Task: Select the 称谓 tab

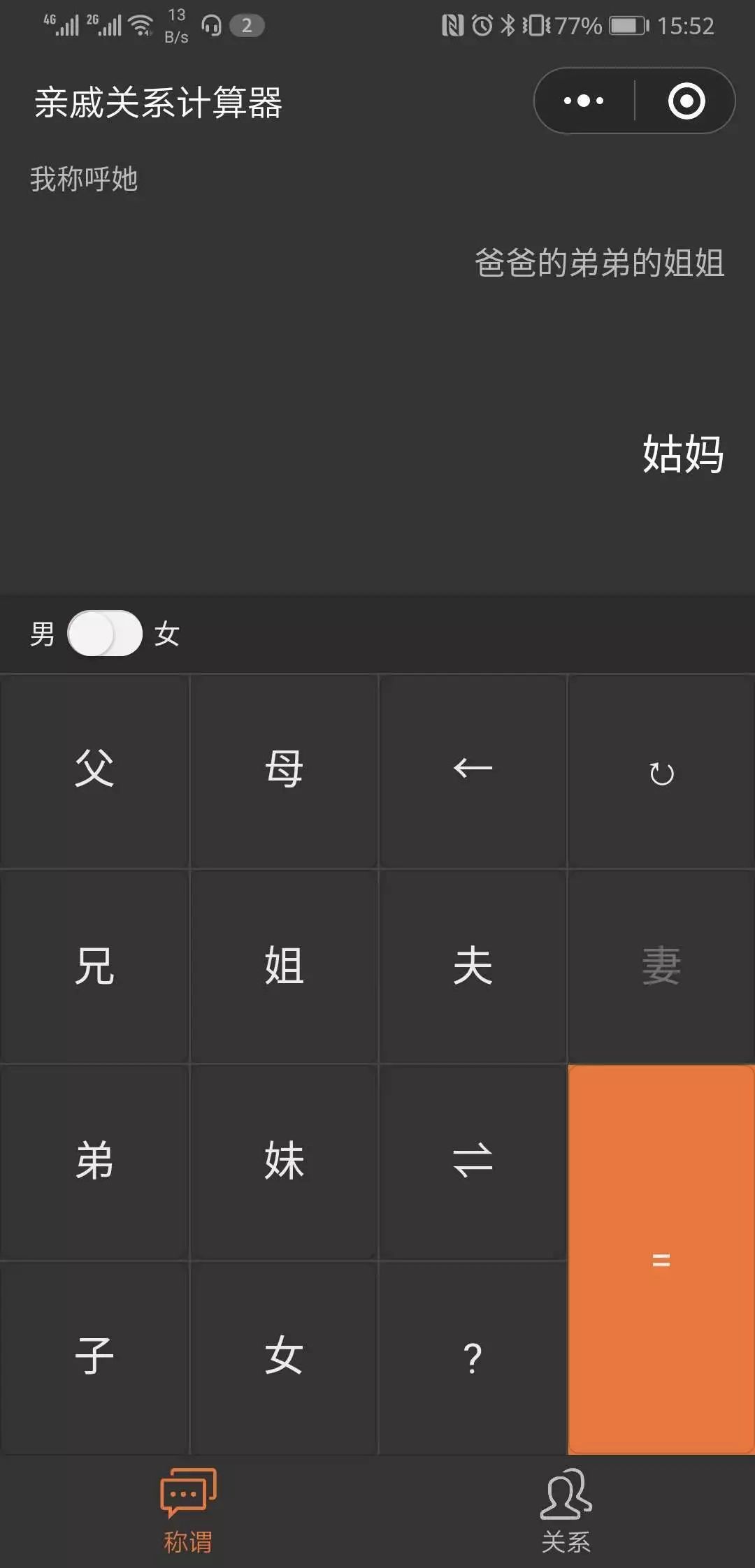Action: point(188,1511)
